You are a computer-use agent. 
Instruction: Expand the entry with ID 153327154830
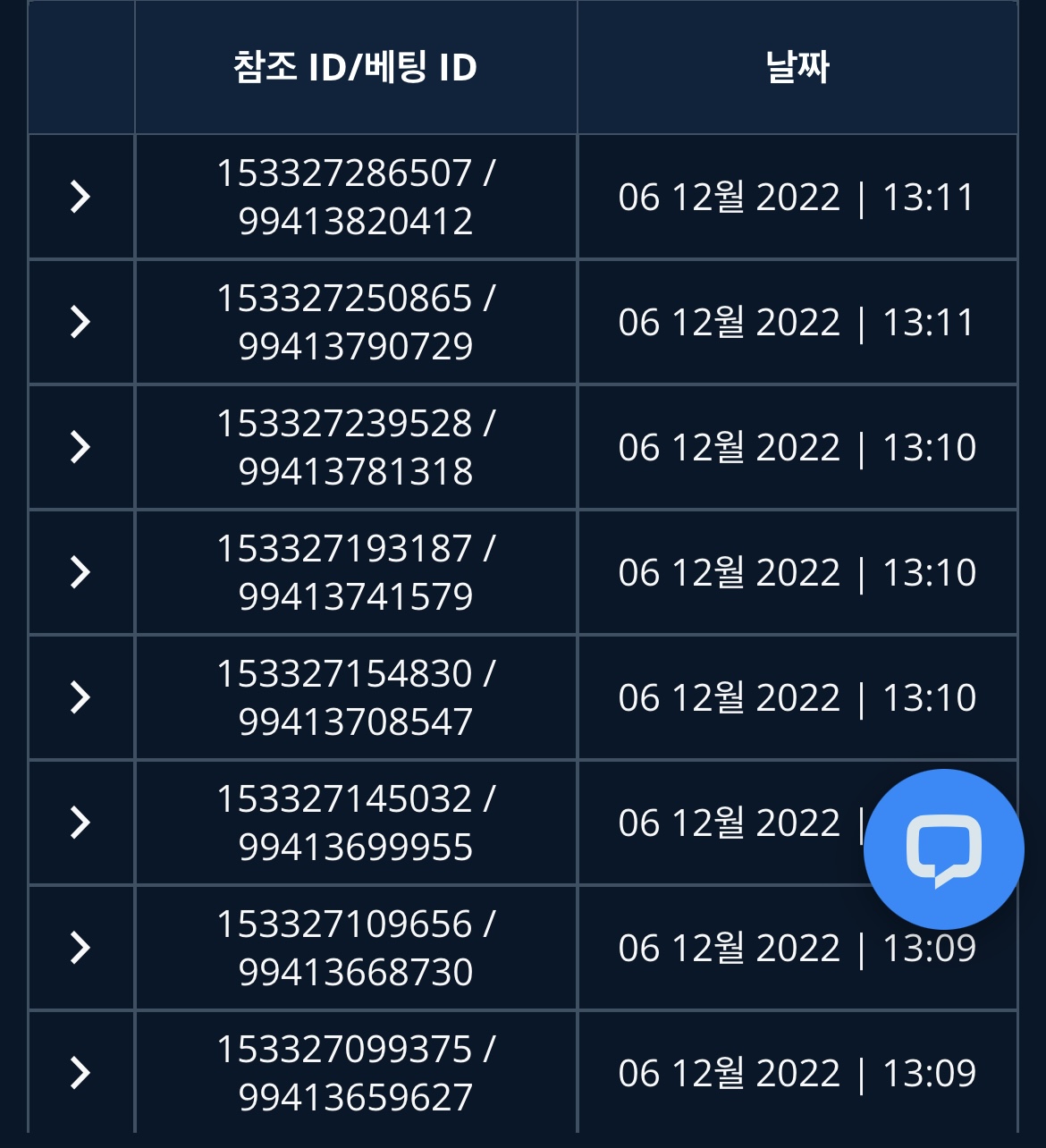tap(80, 697)
